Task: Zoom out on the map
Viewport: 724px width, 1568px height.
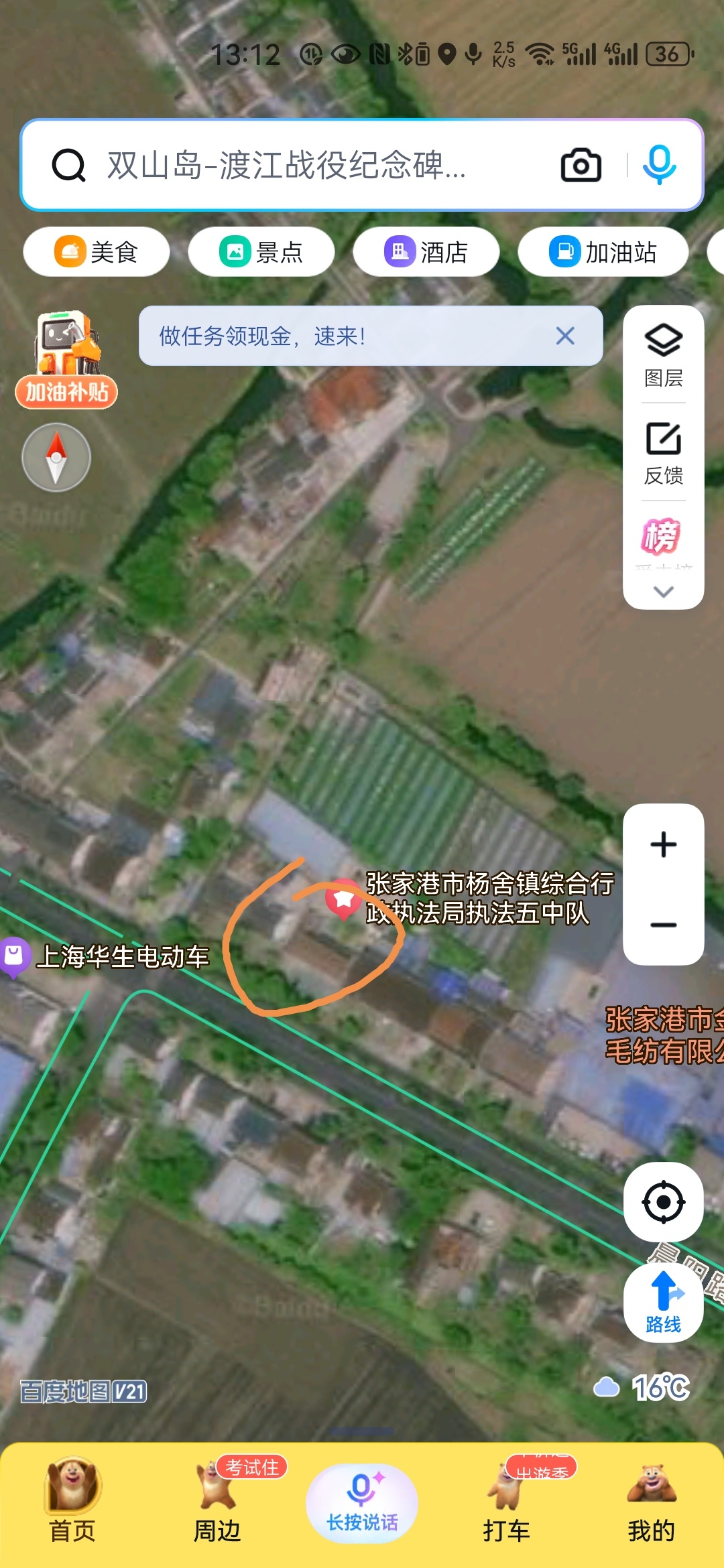Action: pos(663,925)
